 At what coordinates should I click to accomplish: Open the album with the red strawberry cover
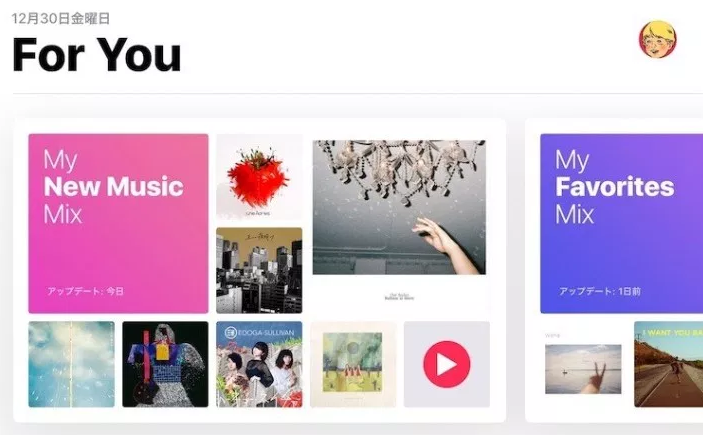pos(259,176)
